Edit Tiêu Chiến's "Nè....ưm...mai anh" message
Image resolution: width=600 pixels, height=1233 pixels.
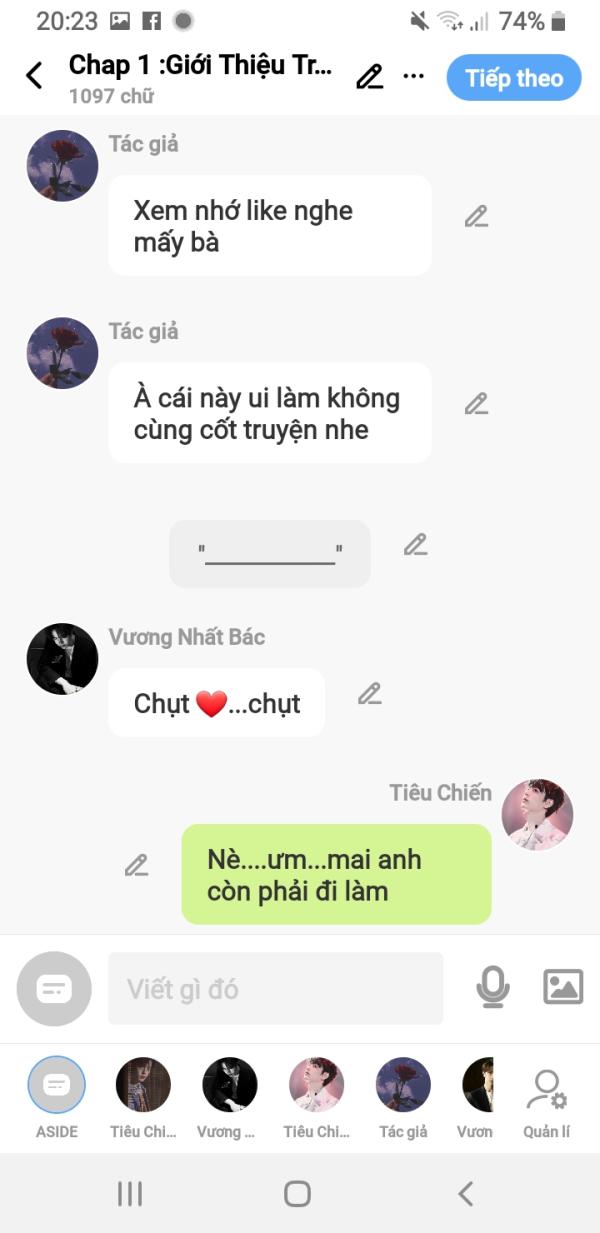tap(136, 865)
